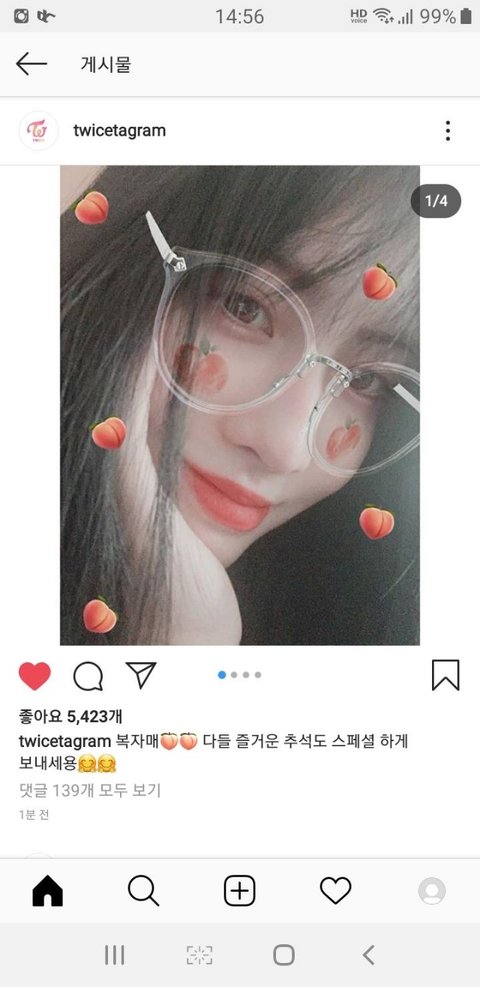Open the 좋아요 5,423개 likes list
Screen dimensions: 480x987
[70, 716]
